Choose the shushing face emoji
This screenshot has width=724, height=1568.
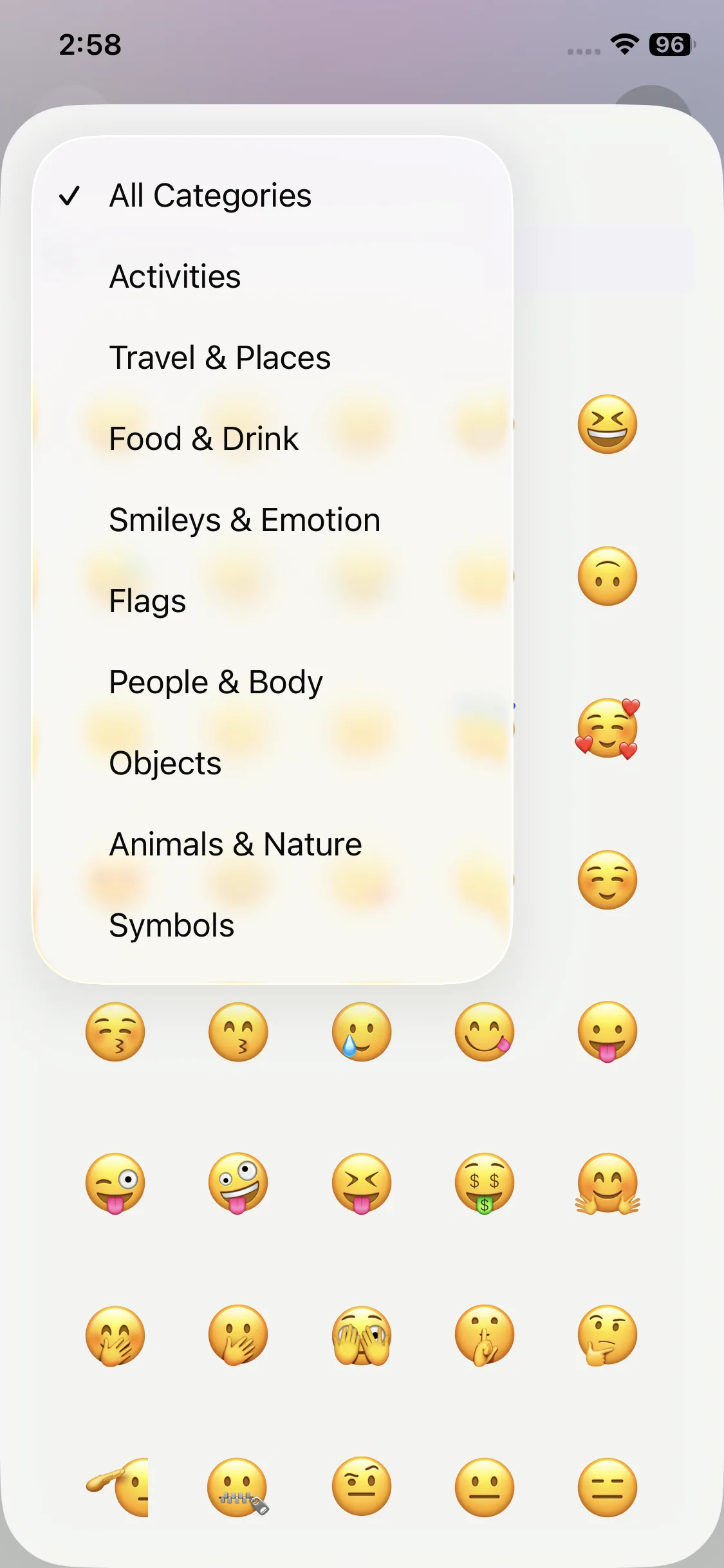coord(484,1335)
